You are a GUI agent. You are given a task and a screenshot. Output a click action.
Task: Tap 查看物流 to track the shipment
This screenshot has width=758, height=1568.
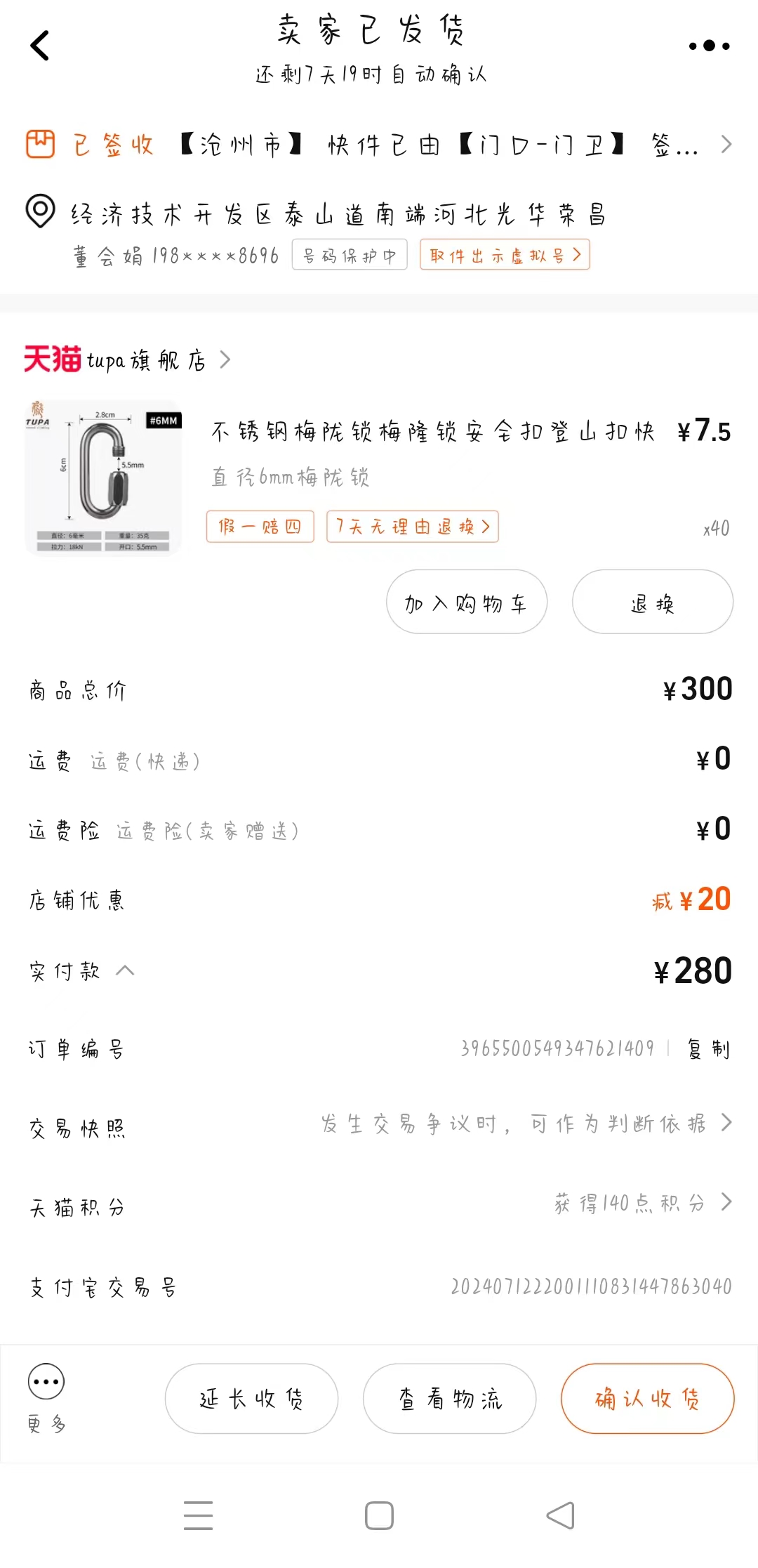click(450, 1399)
